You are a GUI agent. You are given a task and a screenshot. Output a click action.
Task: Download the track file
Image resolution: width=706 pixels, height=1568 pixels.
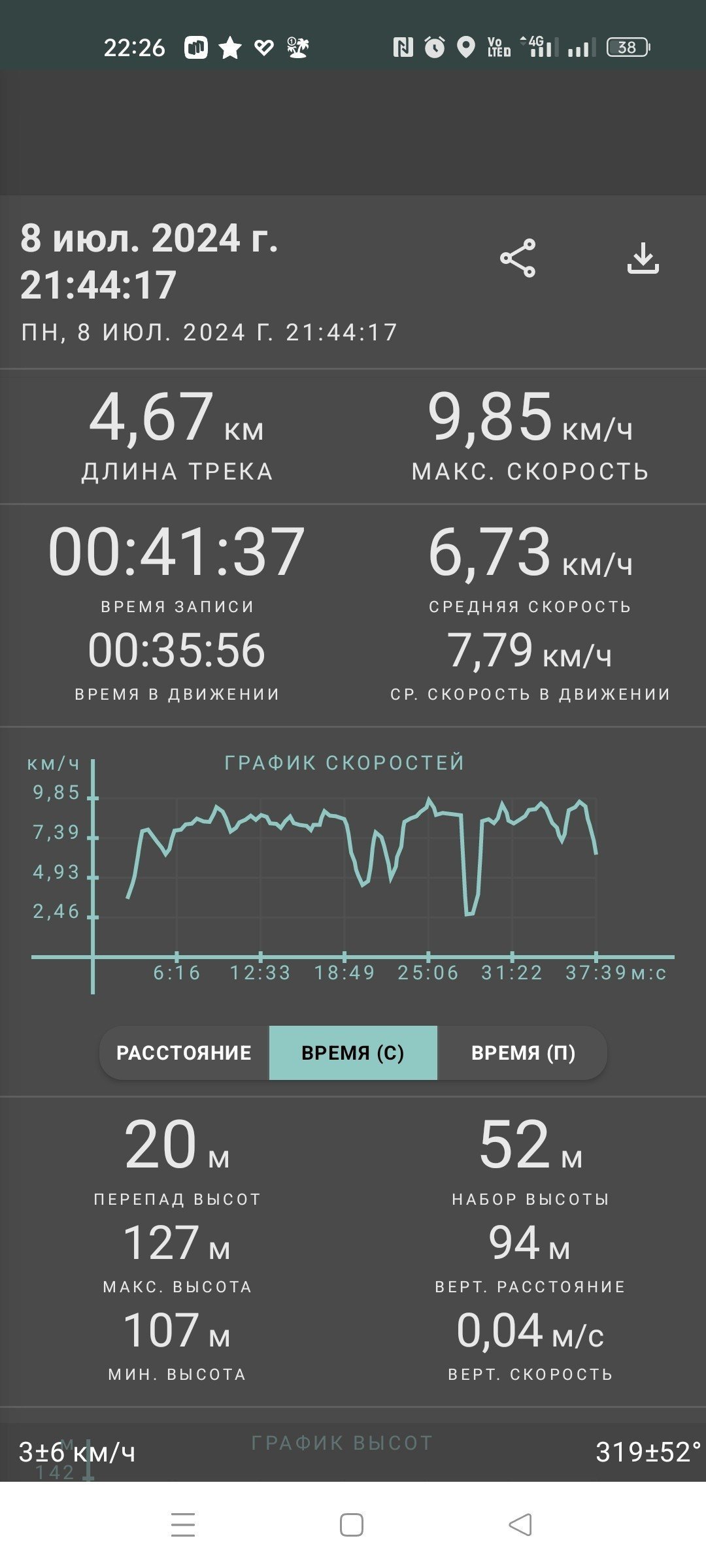pyautogui.click(x=643, y=258)
